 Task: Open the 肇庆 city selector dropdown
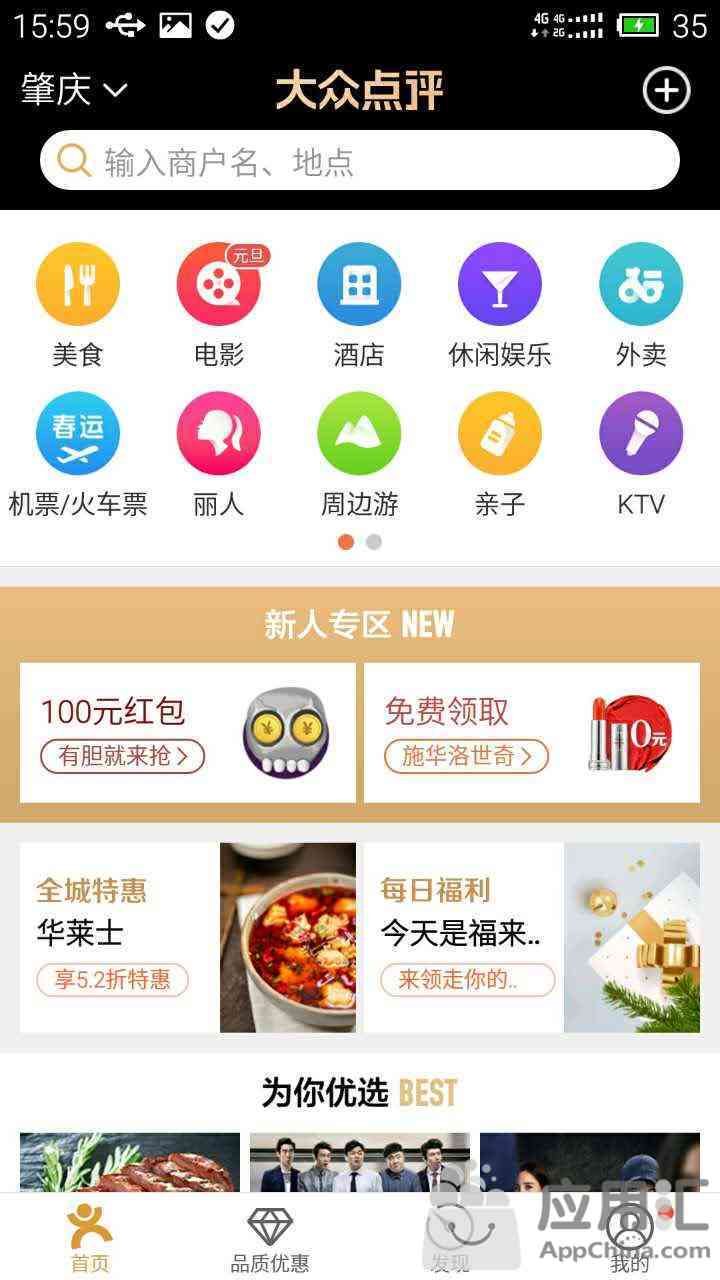tap(74, 90)
